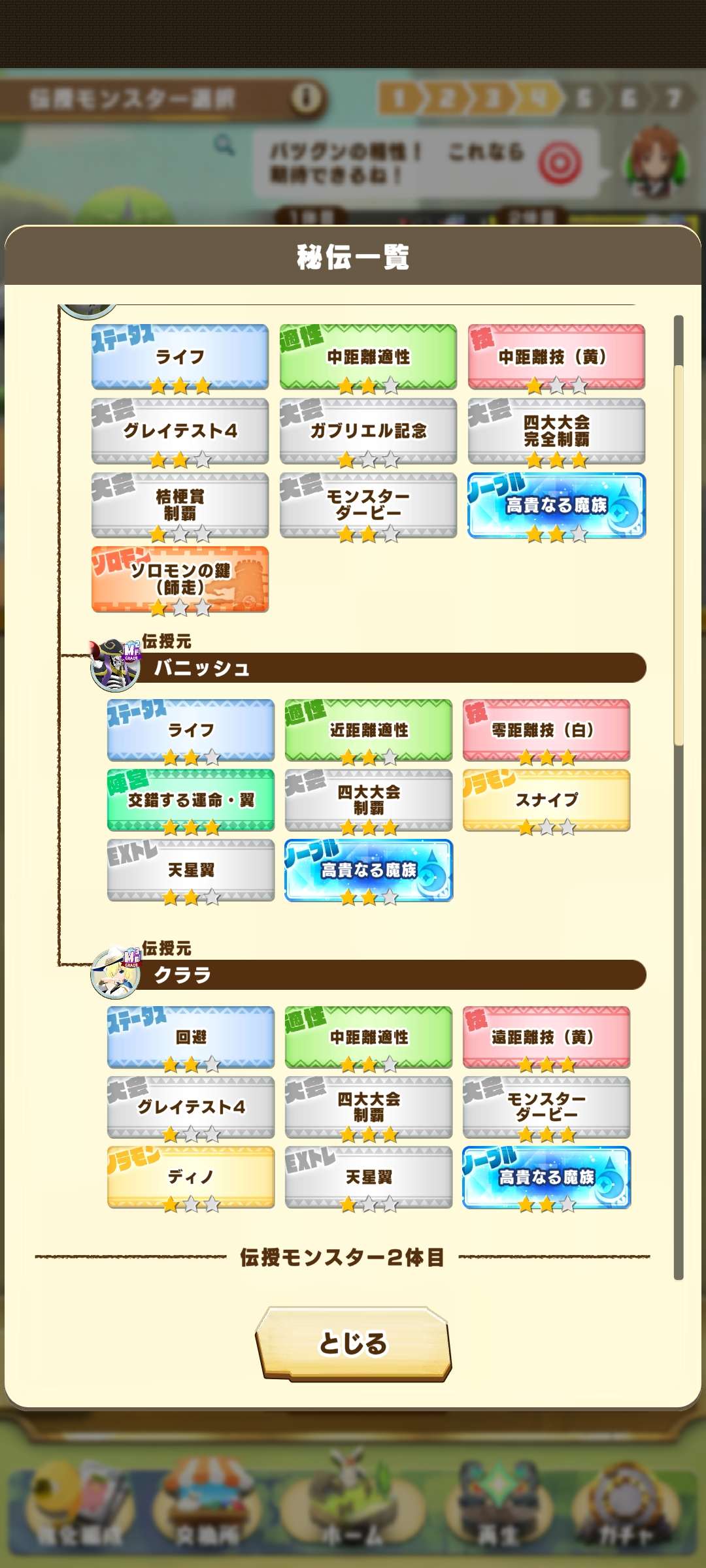Tap the 遠距離技（黄） skill badge
The width and height of the screenshot is (706, 1568).
tap(546, 1037)
